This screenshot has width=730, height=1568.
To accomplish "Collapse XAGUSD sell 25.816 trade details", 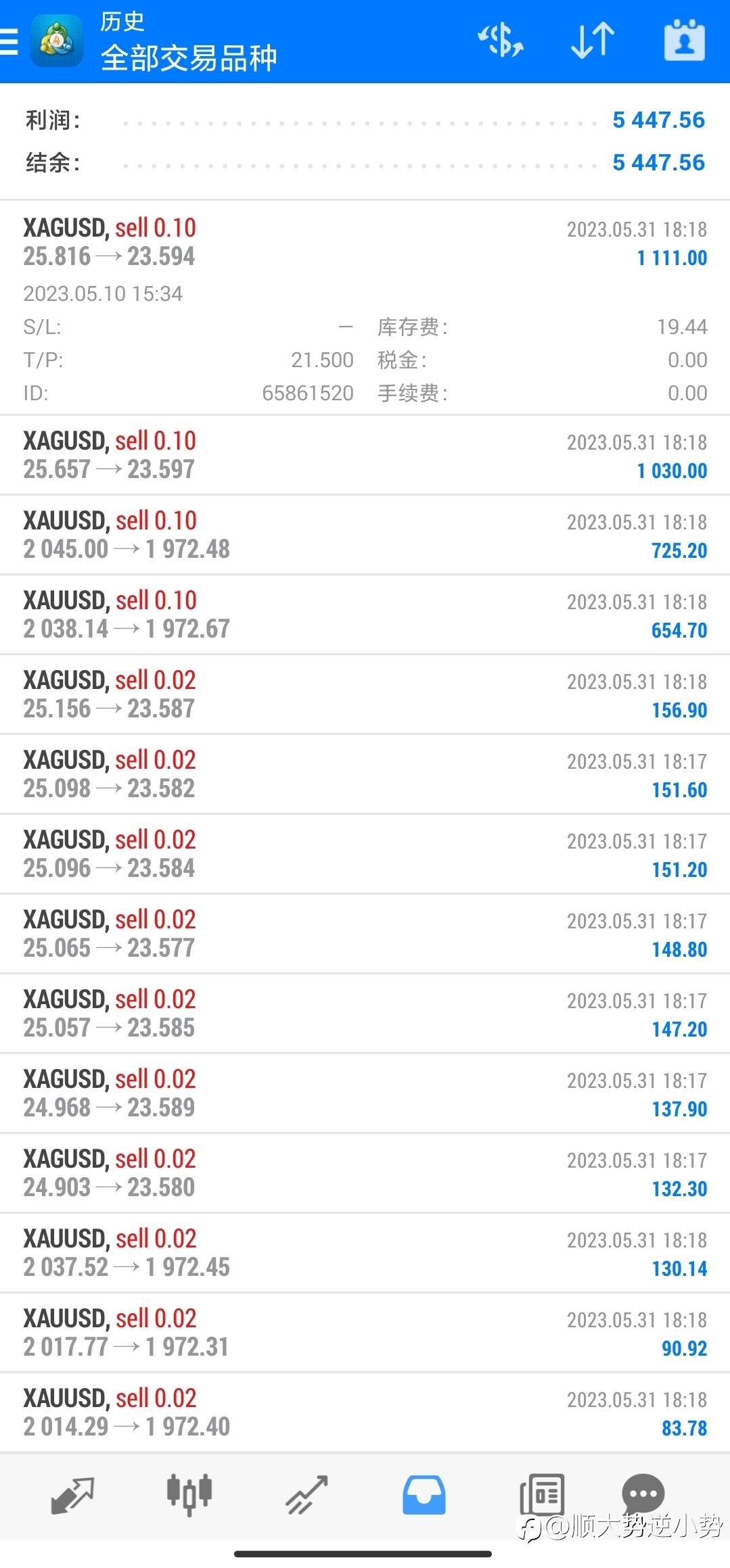I will coord(365,308).
